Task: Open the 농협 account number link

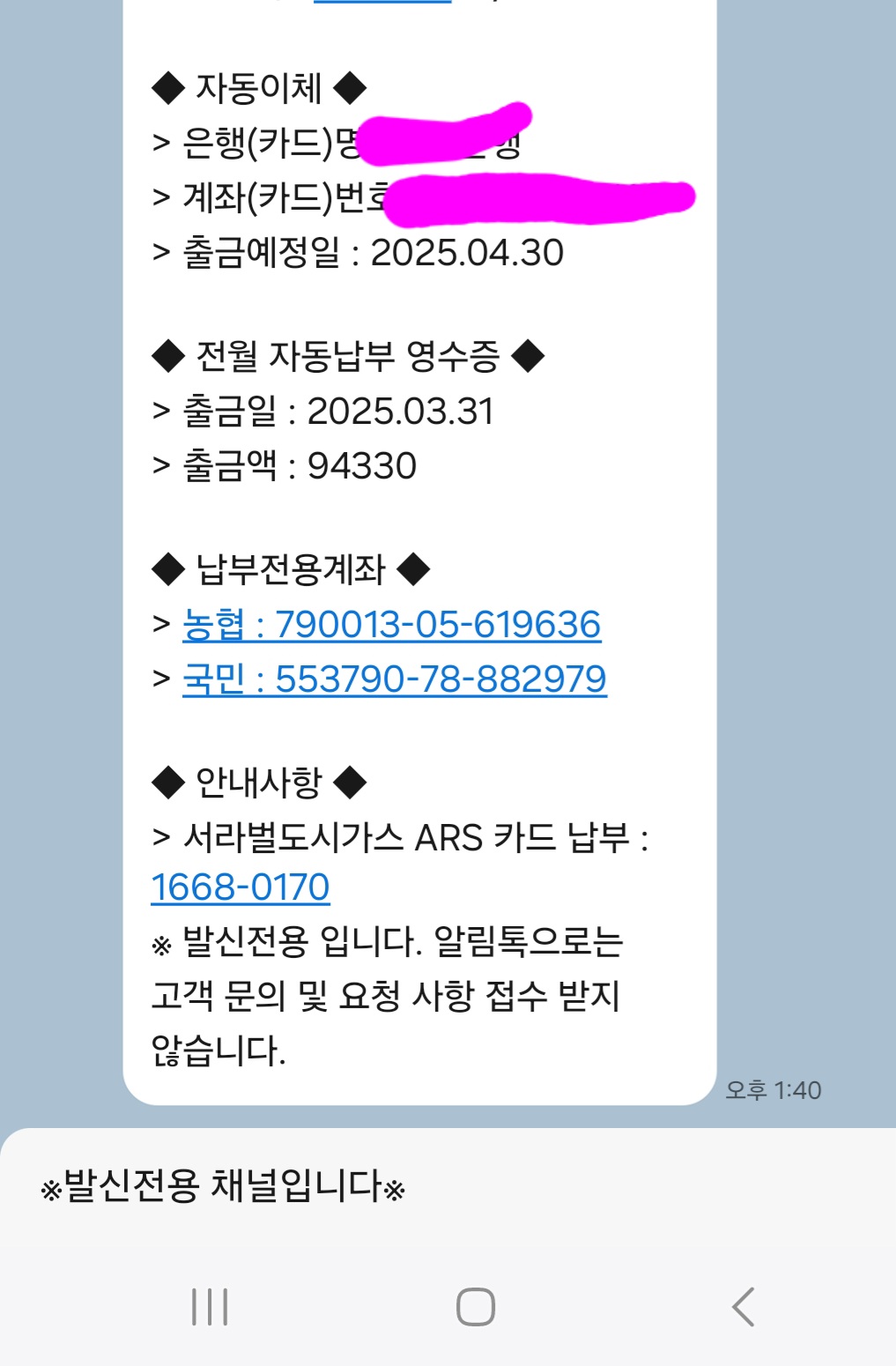Action: pyautogui.click(x=391, y=625)
